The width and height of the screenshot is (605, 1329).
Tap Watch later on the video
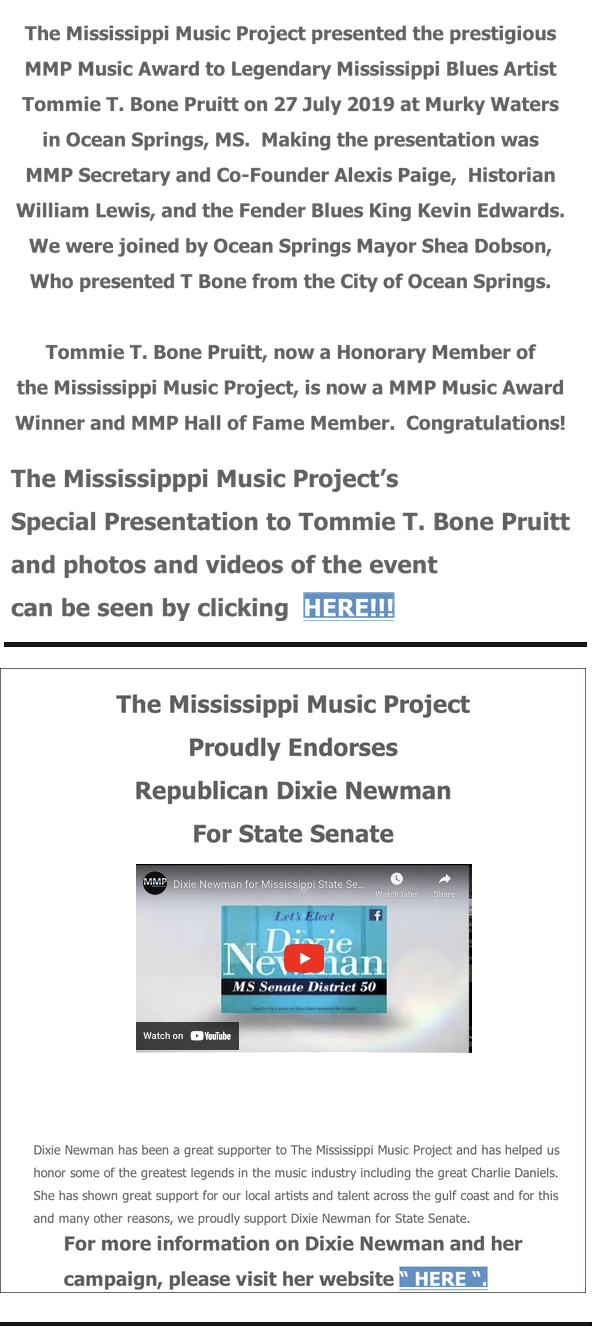396,884
